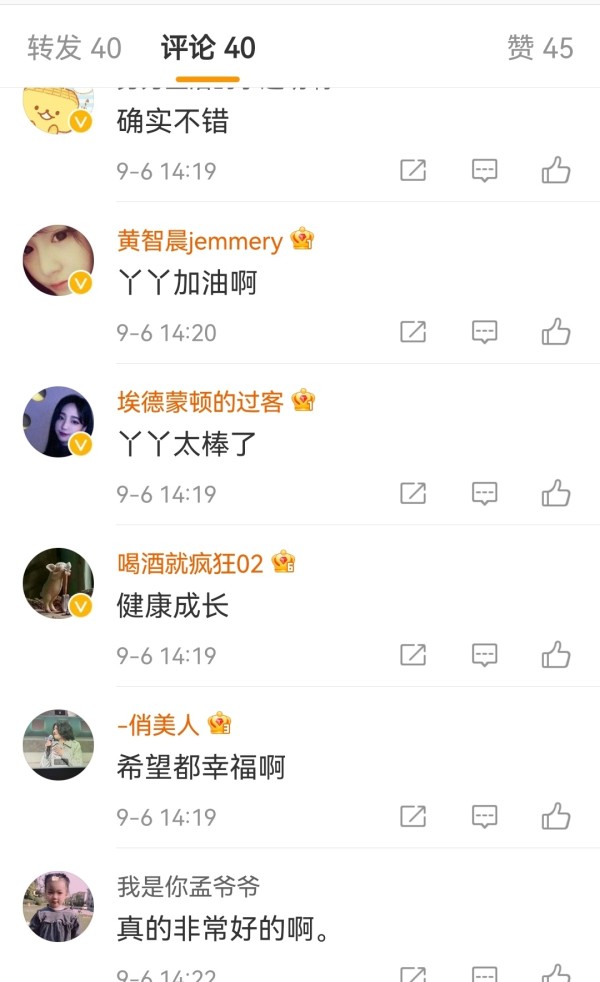
Task: Switch to the 转发 40 tab
Action: pos(74,48)
